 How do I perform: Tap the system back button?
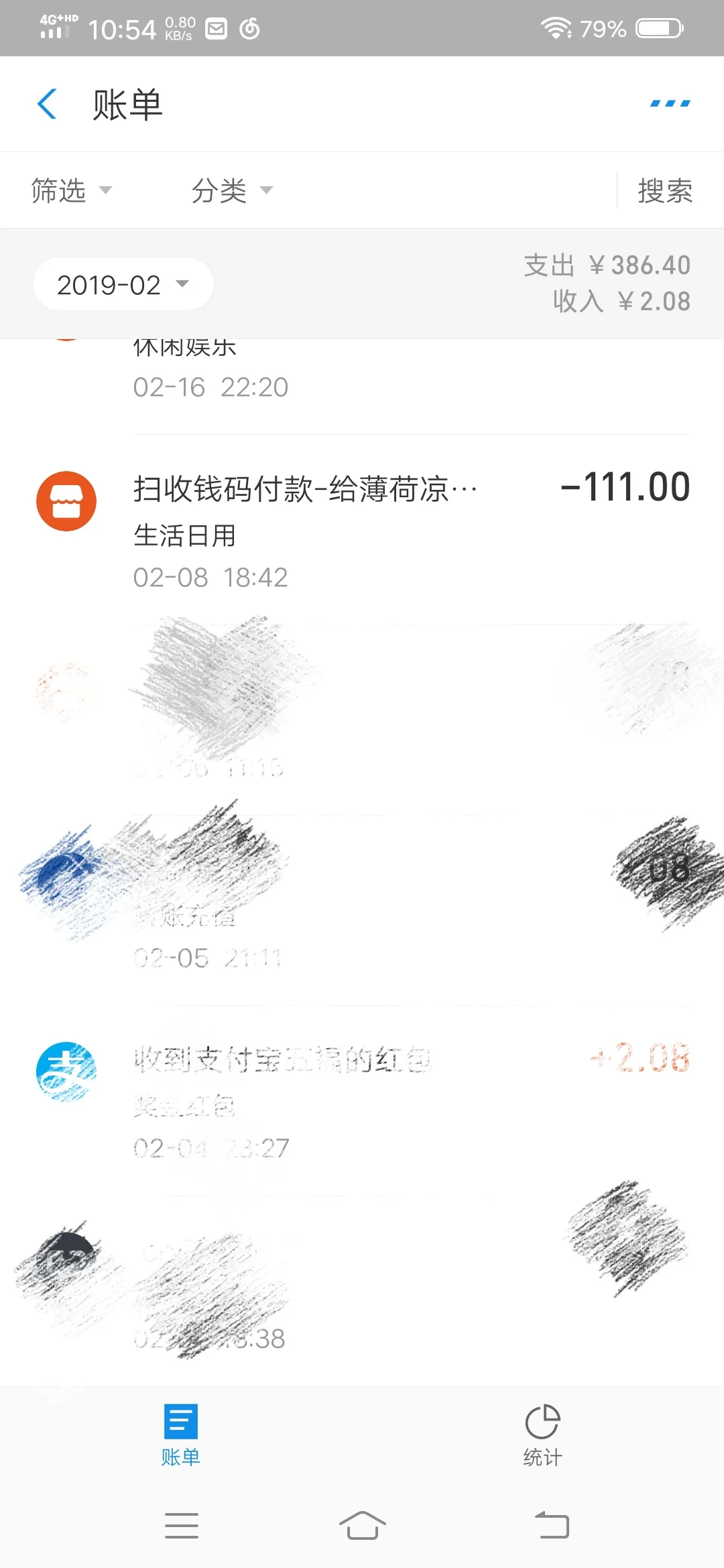(x=552, y=1526)
